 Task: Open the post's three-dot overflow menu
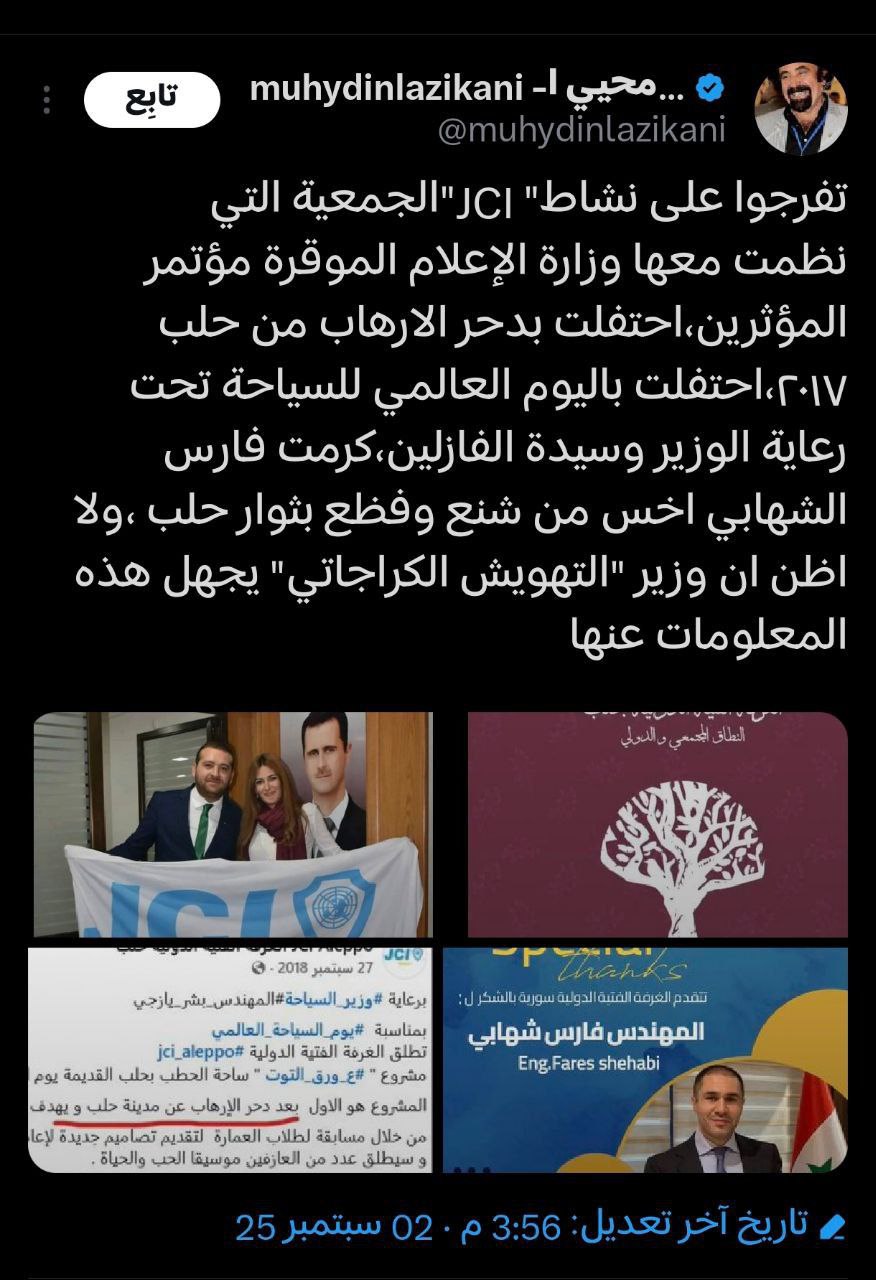[x=47, y=99]
